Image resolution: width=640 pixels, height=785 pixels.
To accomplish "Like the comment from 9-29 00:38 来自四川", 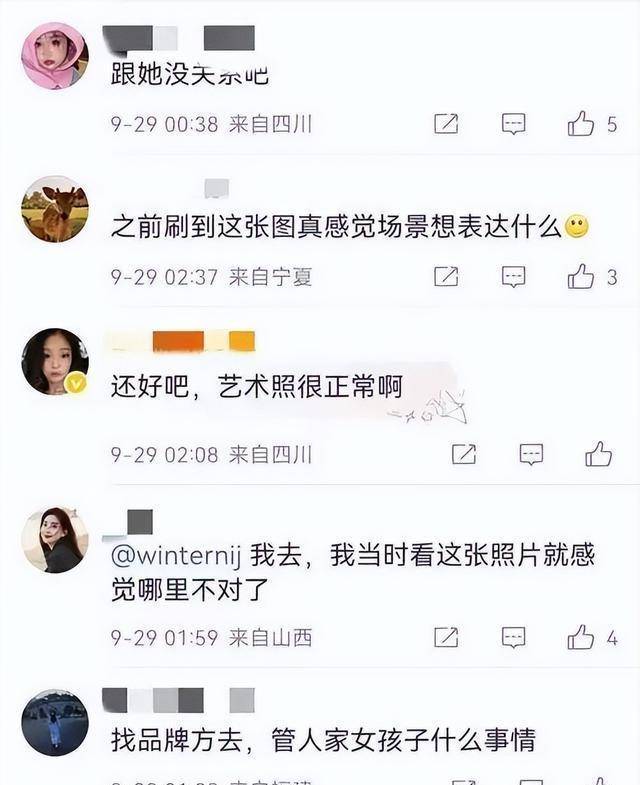I will coord(581,124).
